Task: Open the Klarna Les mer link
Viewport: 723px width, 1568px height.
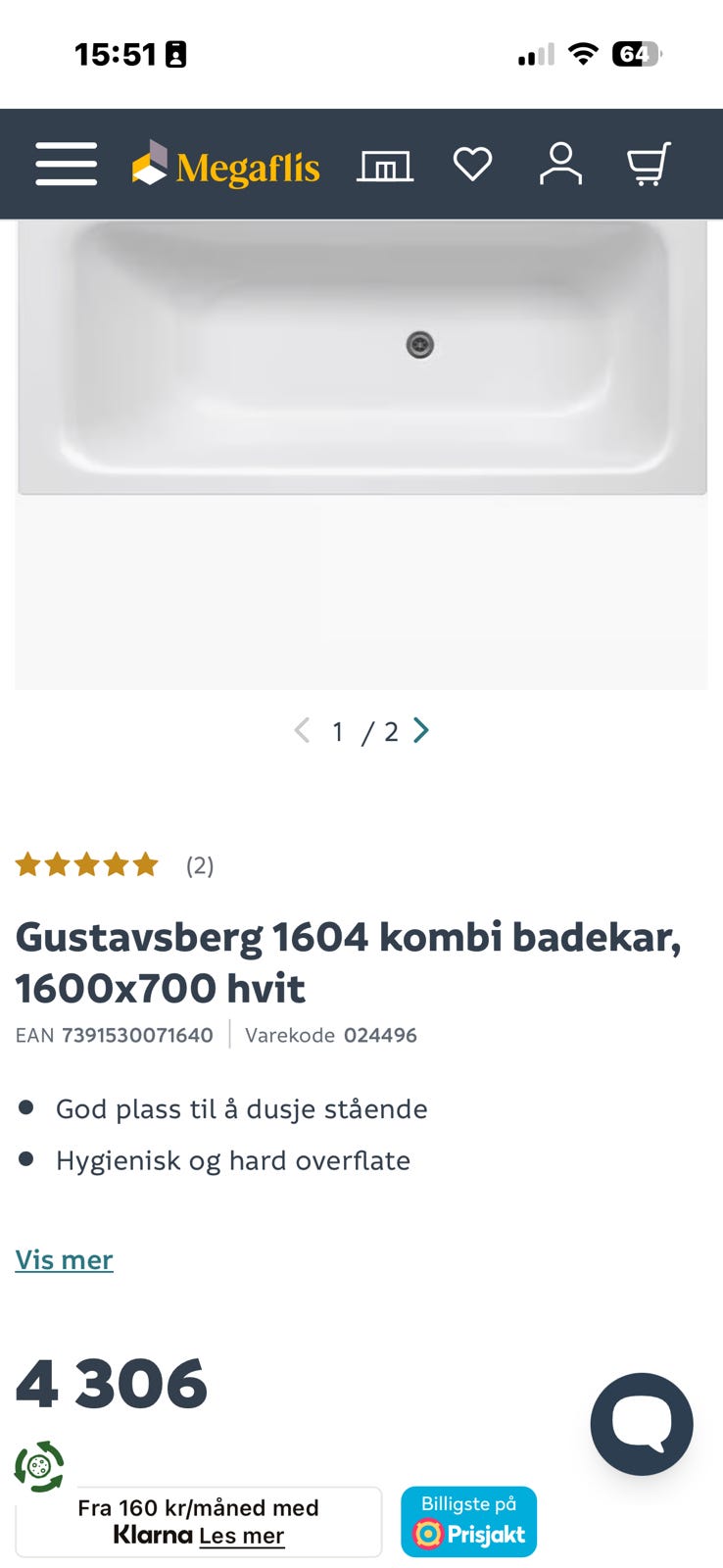Action: 241,1536
